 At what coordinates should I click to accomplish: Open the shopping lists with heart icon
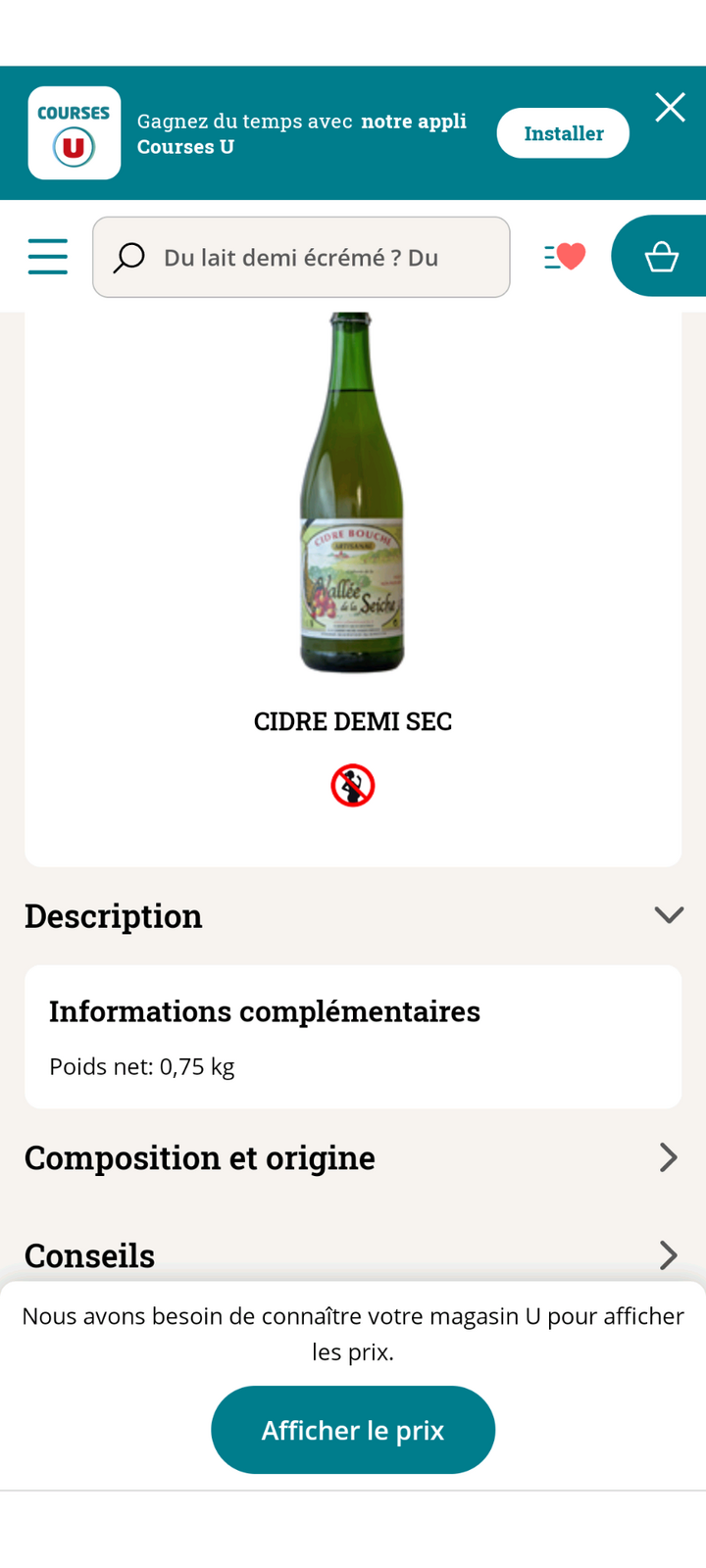tap(564, 257)
